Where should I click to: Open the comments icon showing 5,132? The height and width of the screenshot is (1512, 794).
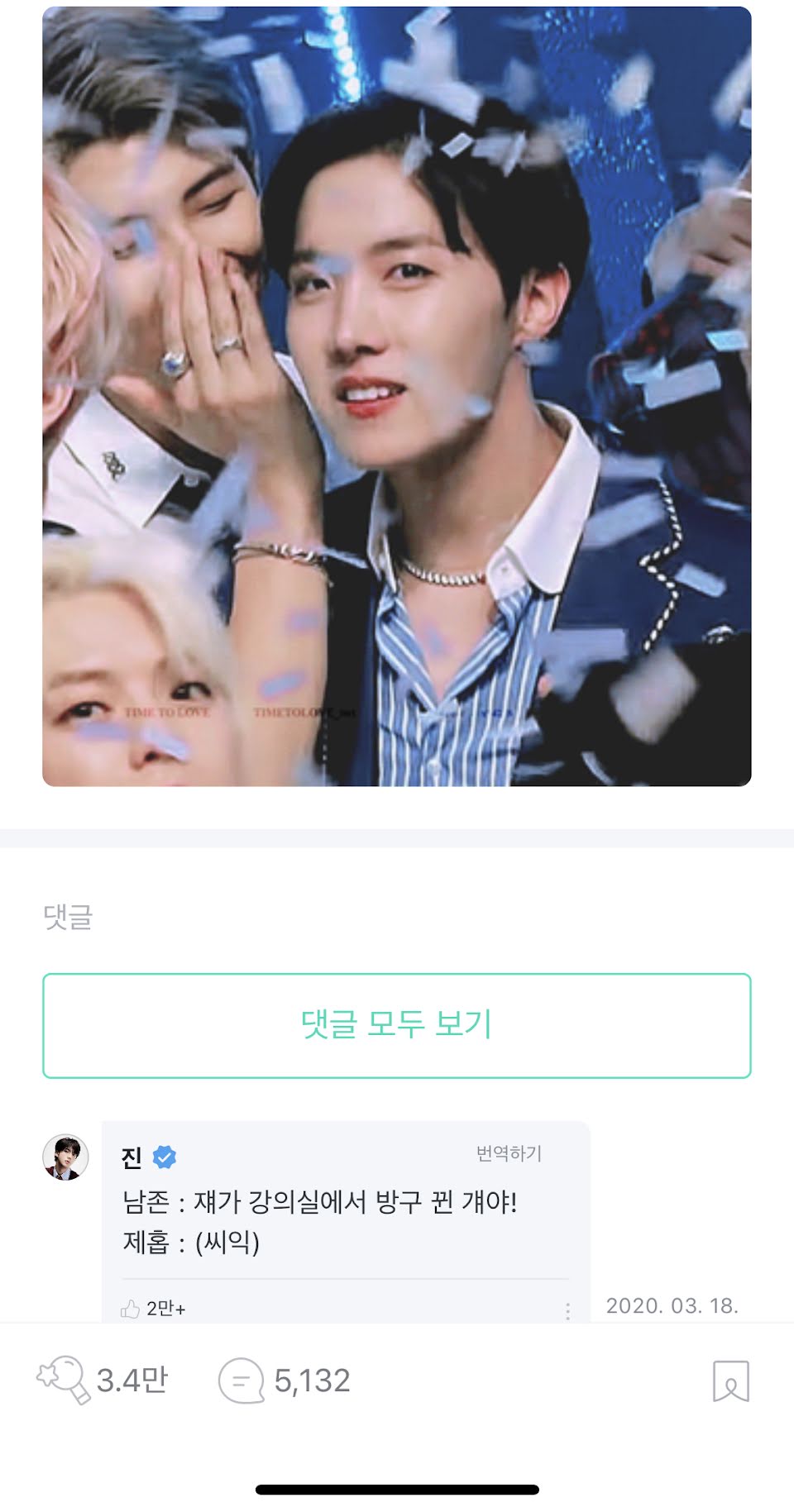pos(241,1381)
